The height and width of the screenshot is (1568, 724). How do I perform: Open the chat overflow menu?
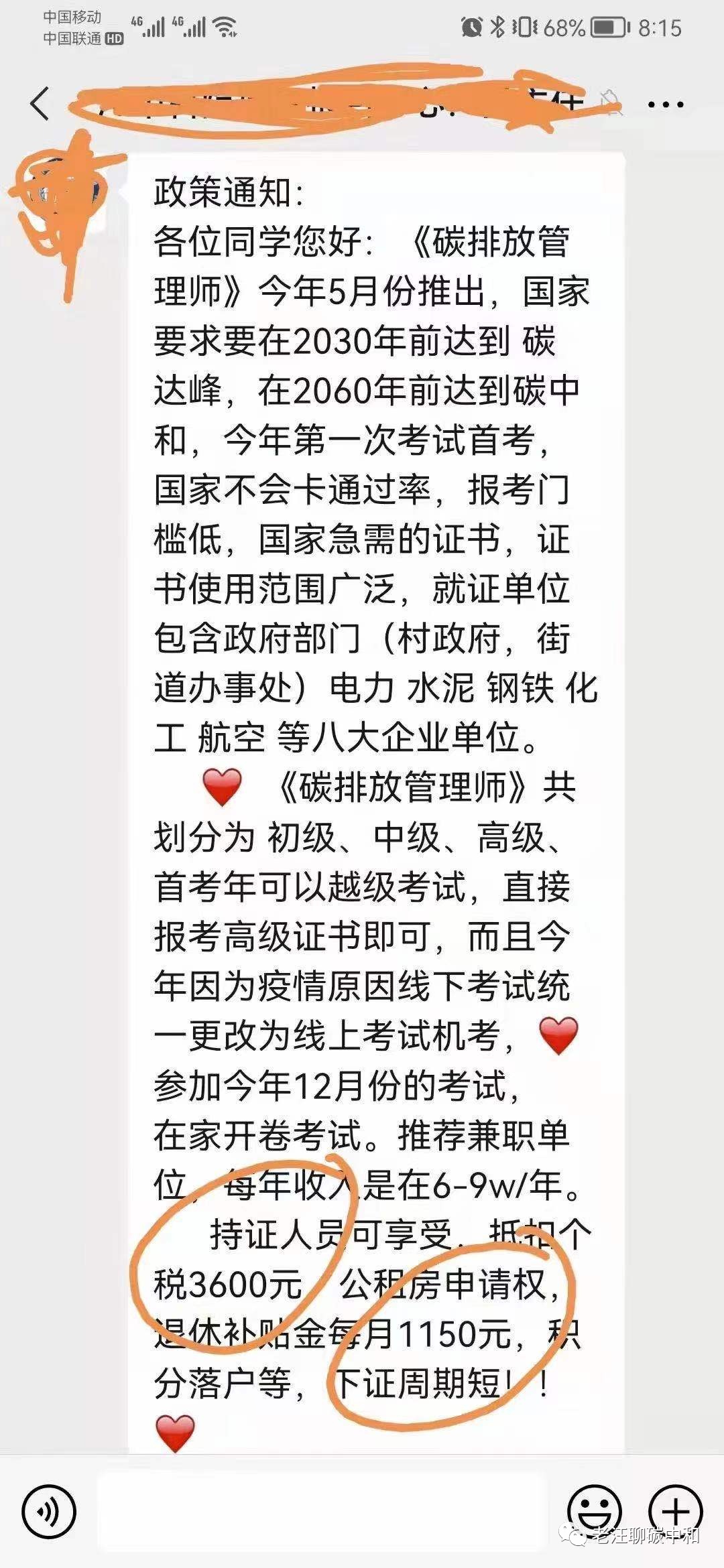coord(665,105)
